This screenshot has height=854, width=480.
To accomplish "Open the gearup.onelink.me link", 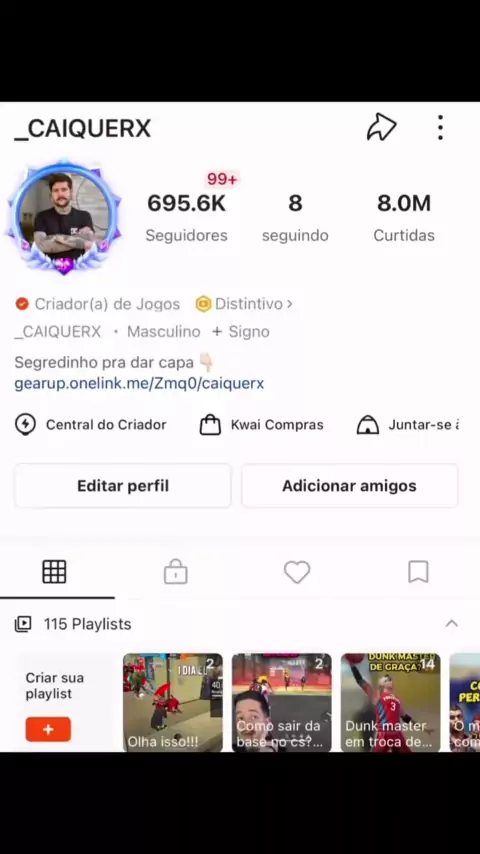I will click(139, 383).
